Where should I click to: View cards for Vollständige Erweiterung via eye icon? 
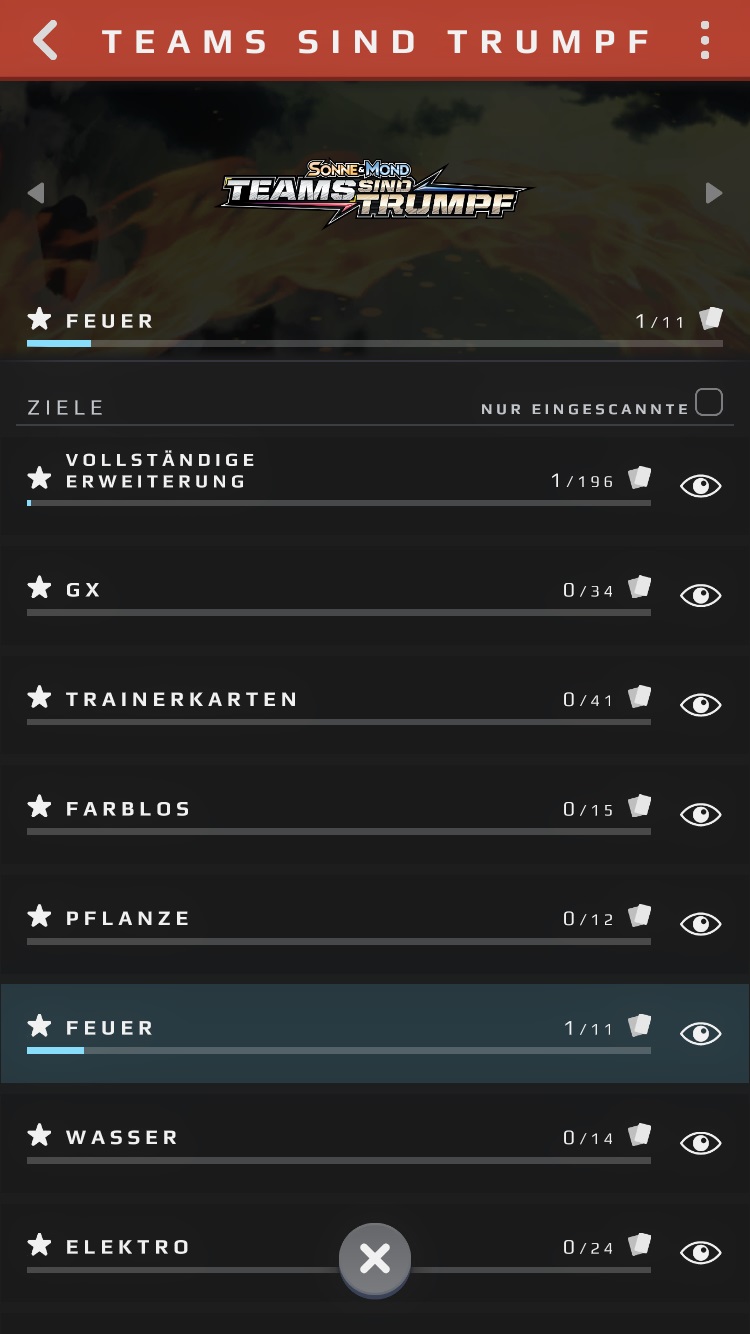tap(700, 486)
